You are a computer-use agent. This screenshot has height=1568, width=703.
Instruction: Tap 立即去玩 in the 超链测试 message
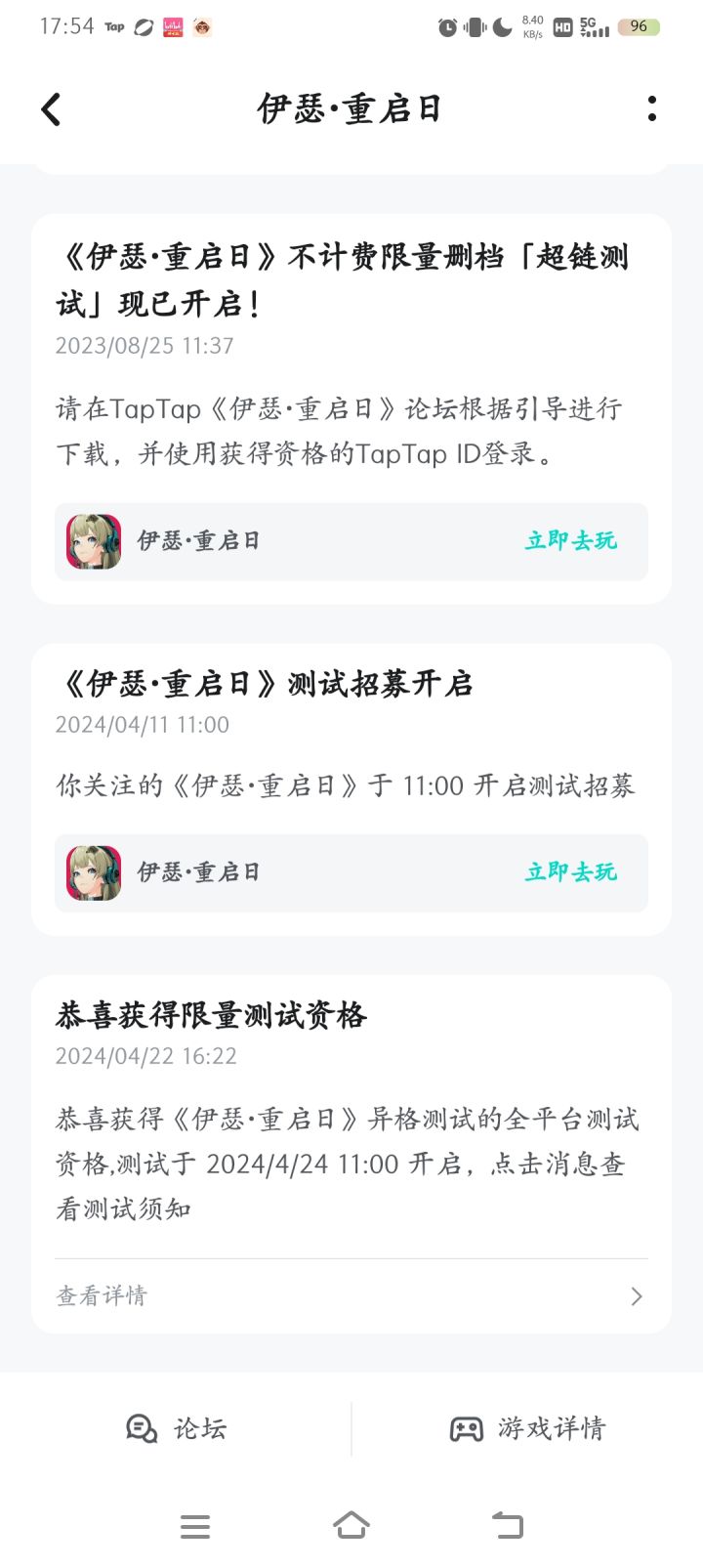[x=570, y=541]
